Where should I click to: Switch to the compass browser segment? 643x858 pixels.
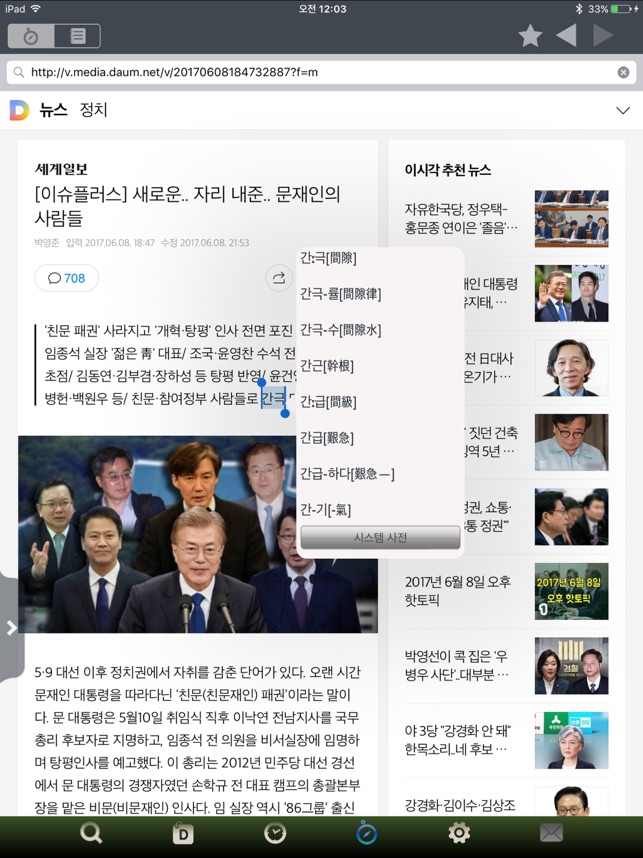(x=30, y=36)
